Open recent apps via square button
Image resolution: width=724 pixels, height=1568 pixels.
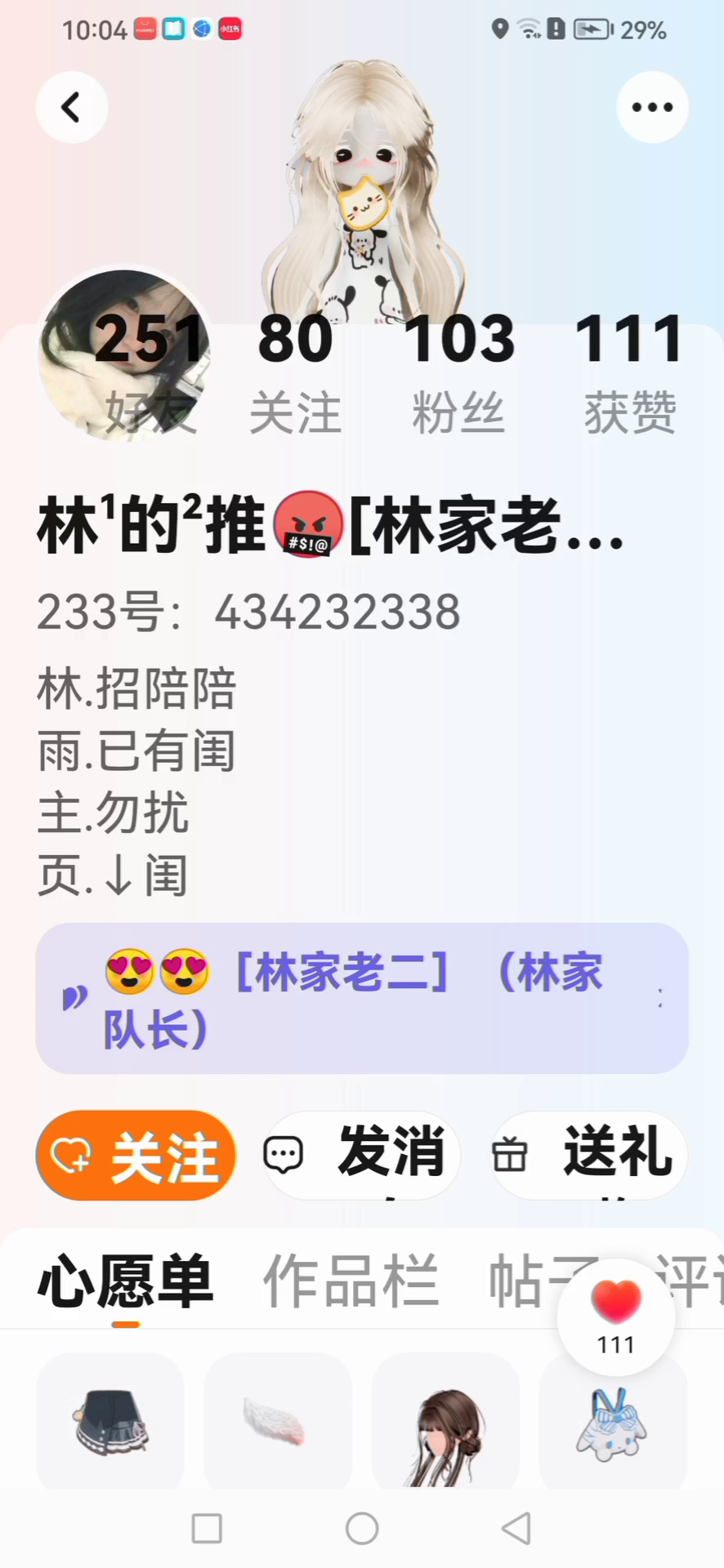pyautogui.click(x=207, y=1528)
